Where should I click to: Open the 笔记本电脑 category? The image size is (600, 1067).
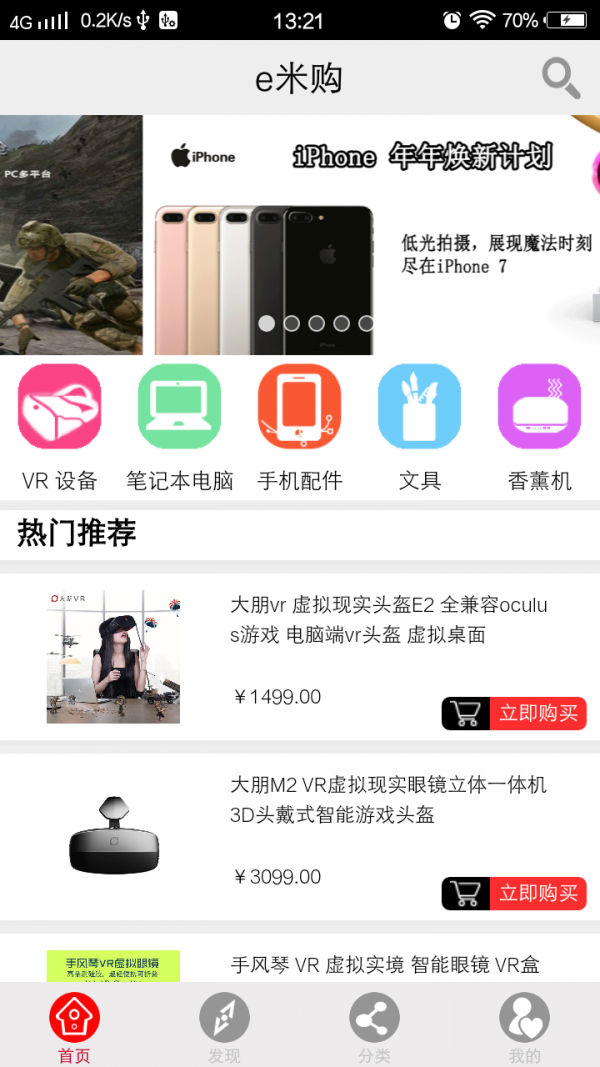179,427
